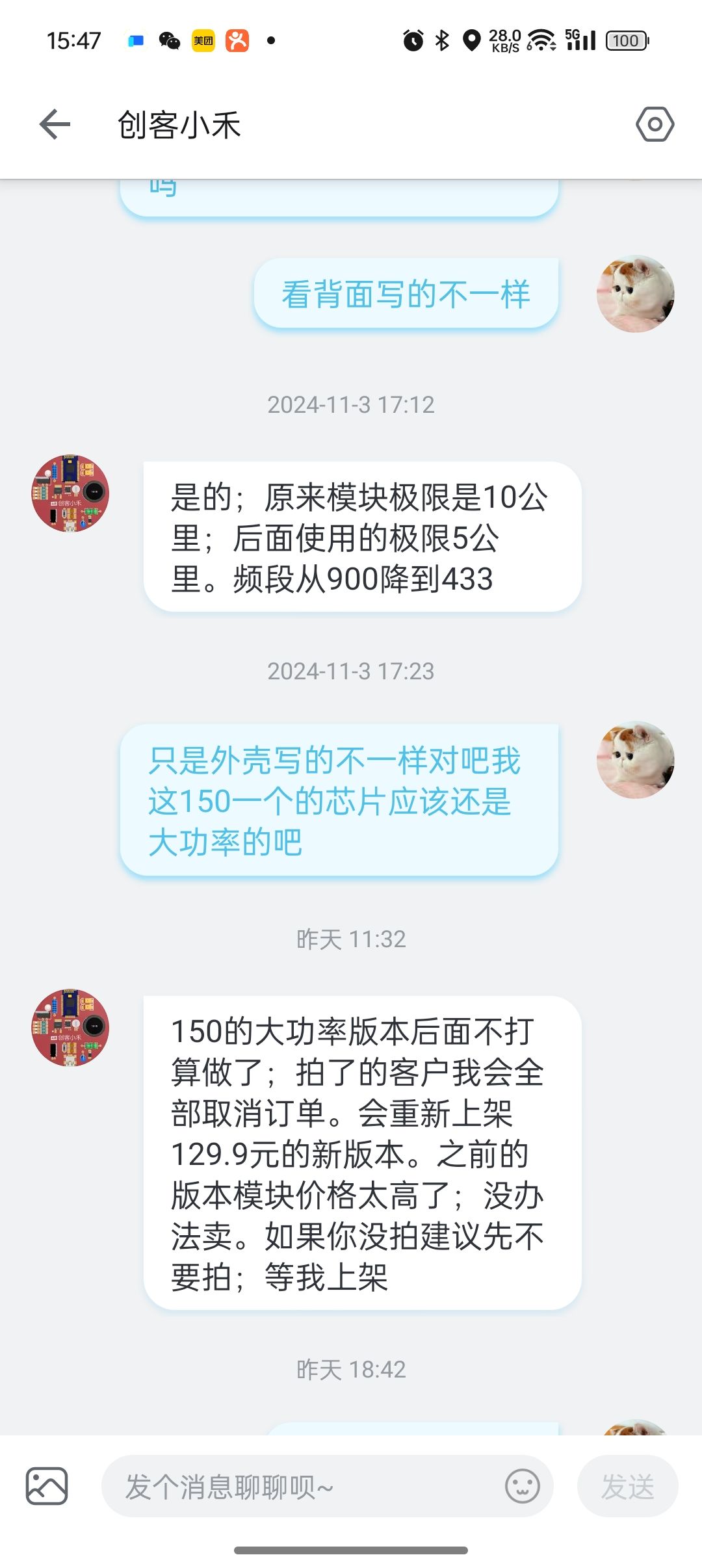
Task: View my cat avatar next to 看背面写的不一样
Action: click(635, 294)
